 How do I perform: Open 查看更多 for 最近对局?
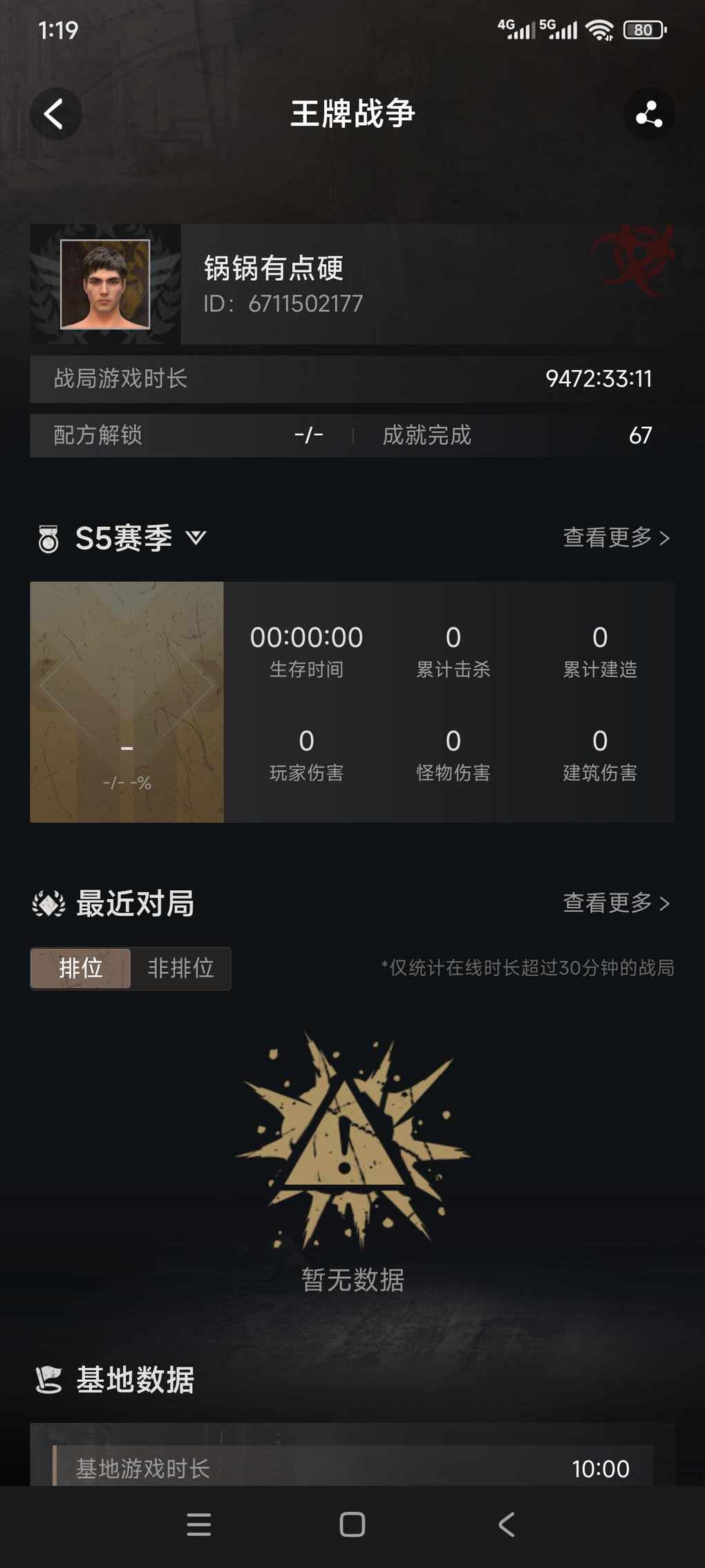[x=616, y=903]
